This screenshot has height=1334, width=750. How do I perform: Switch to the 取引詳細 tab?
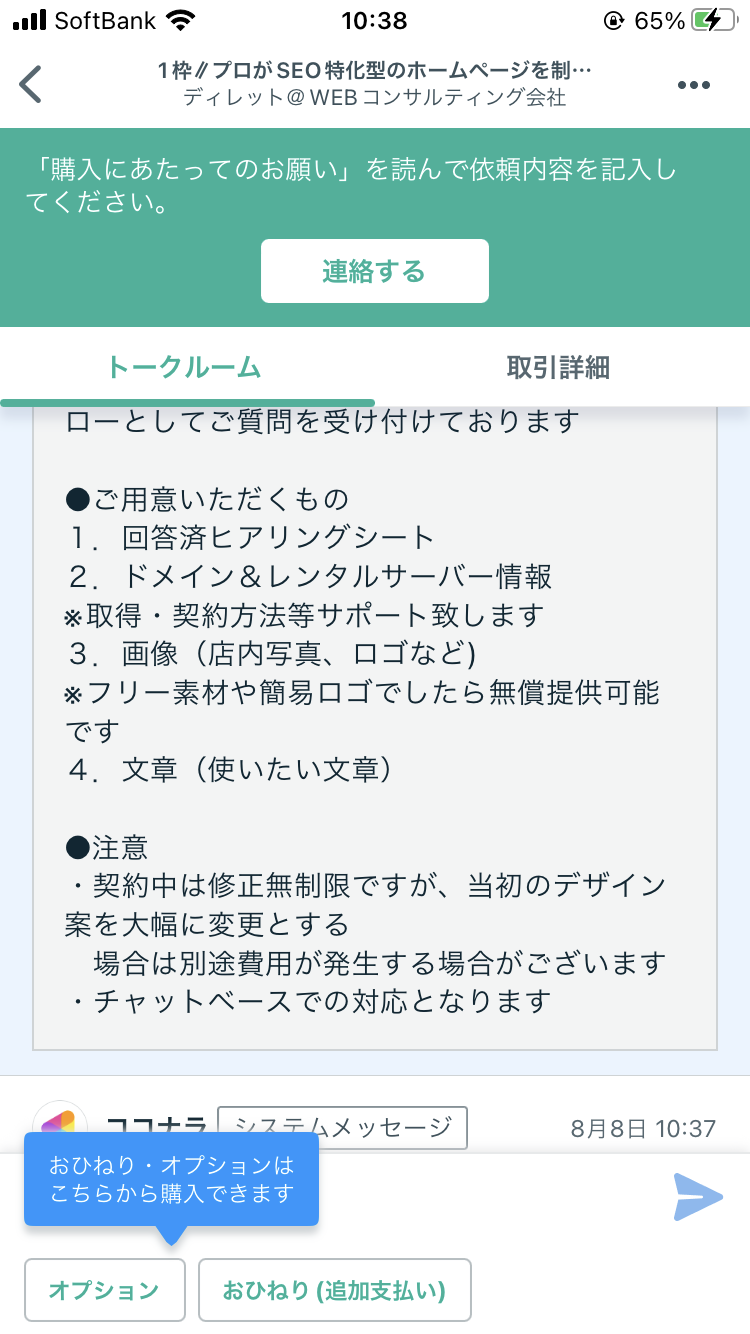558,367
